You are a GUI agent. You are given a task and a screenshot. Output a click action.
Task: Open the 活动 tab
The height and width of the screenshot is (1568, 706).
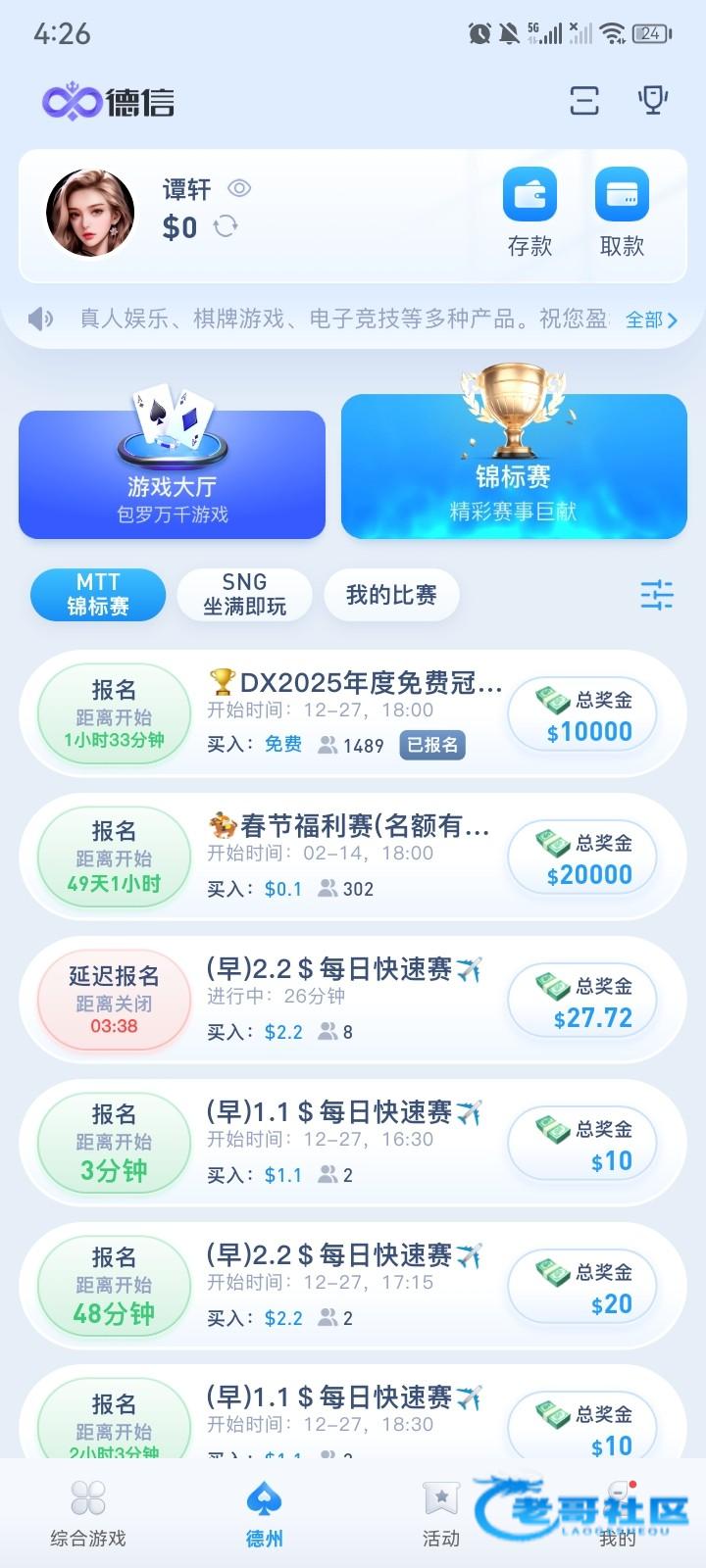coord(440,1514)
